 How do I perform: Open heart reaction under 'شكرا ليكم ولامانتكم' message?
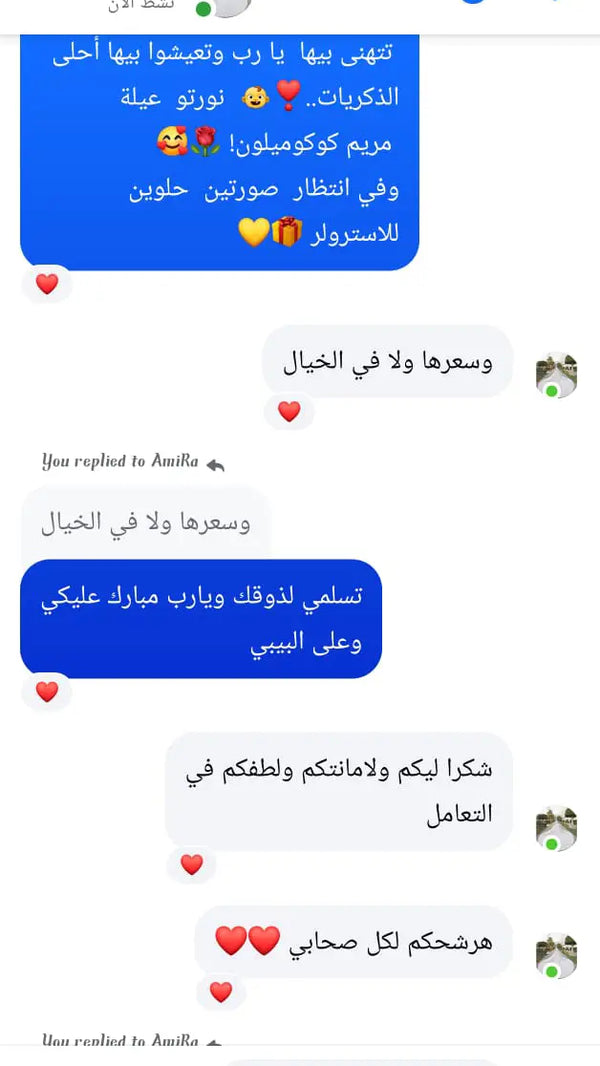[192, 865]
